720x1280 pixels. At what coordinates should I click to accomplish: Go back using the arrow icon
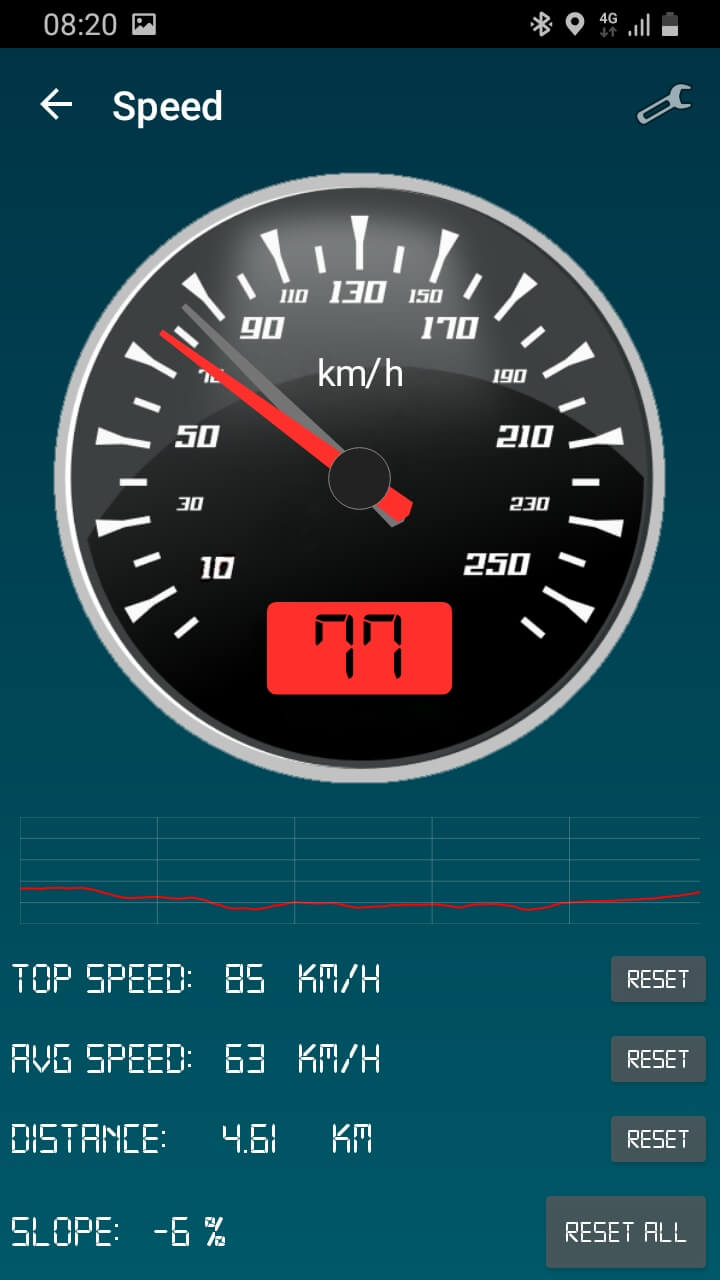coord(56,105)
